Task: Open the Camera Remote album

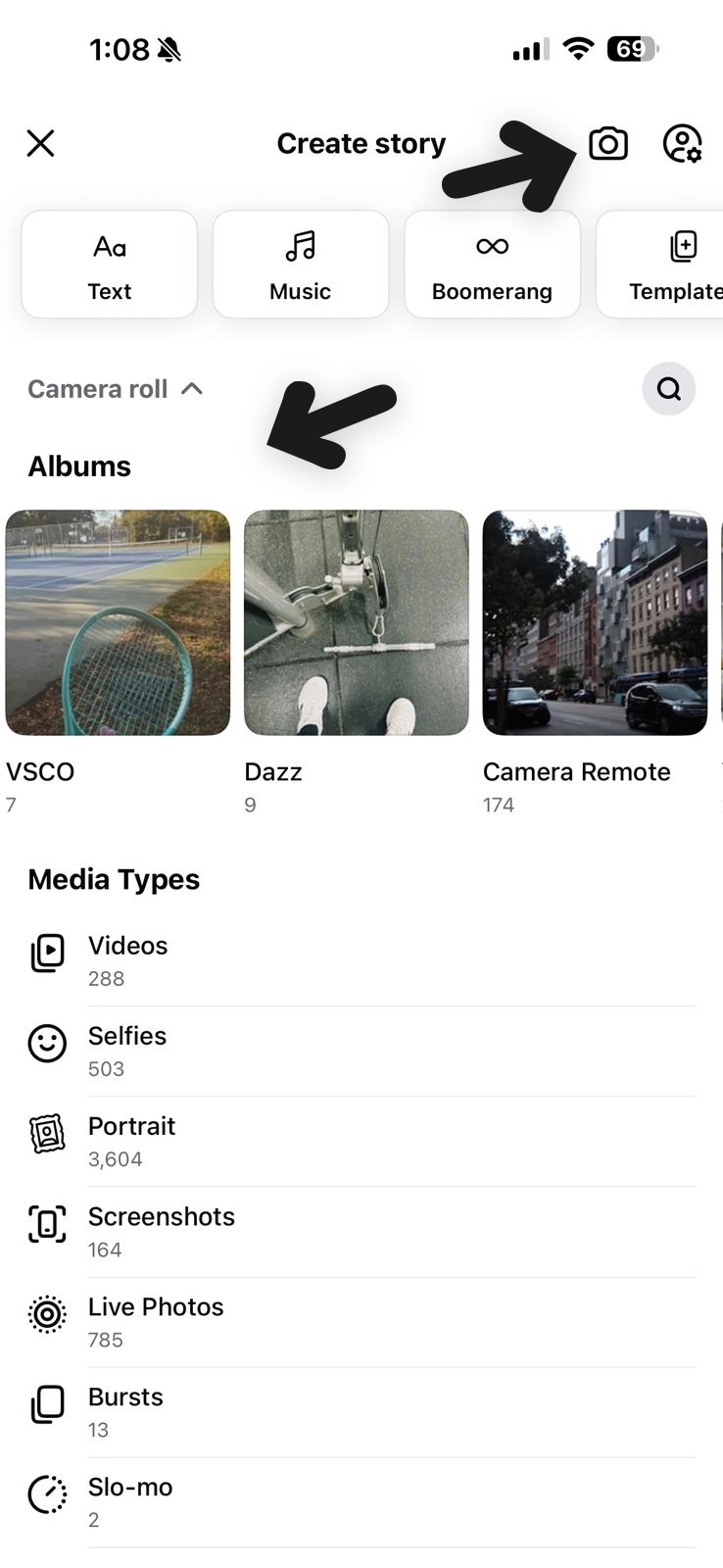Action: [x=594, y=622]
